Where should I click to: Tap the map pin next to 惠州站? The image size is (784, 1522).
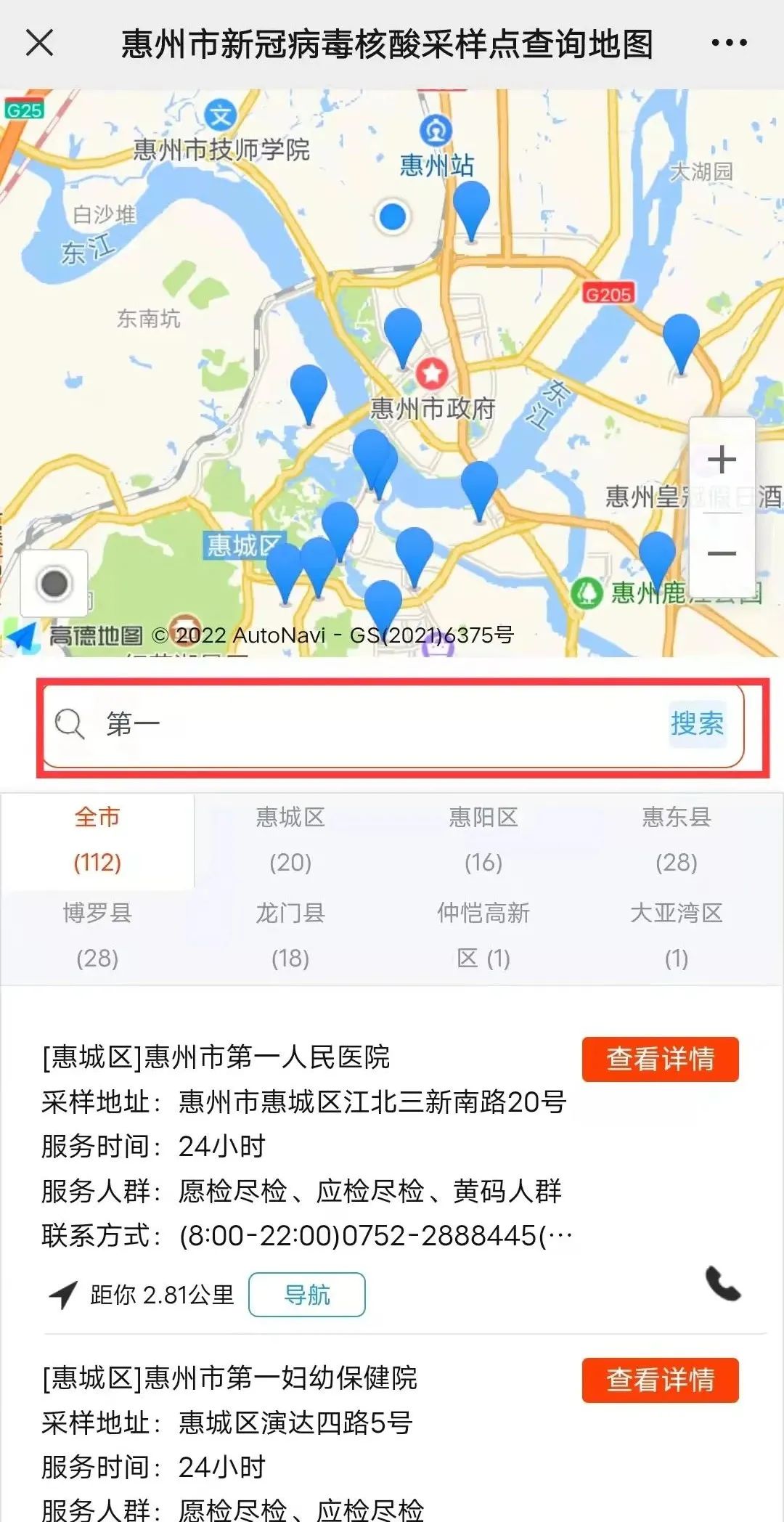click(471, 206)
